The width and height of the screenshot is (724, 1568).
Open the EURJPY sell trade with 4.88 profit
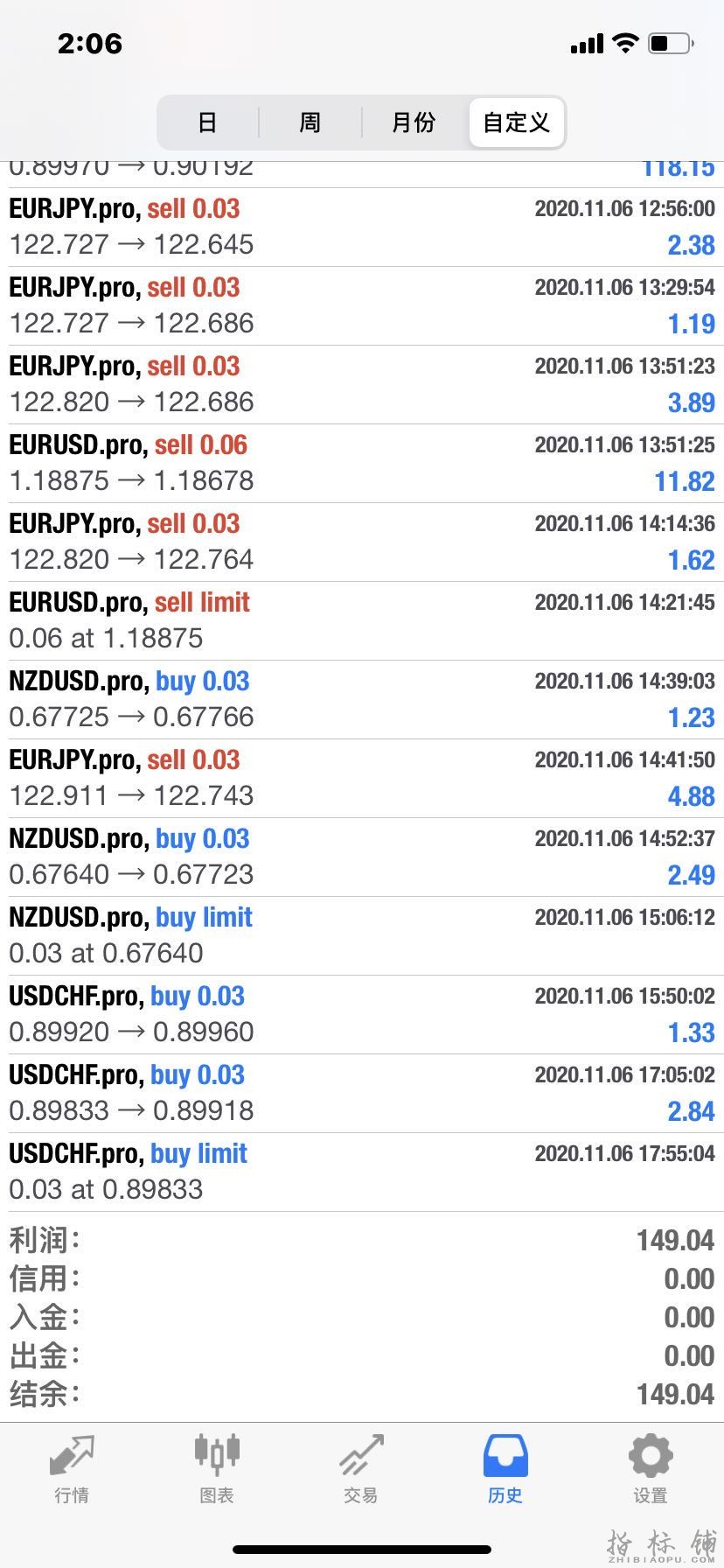(362, 779)
